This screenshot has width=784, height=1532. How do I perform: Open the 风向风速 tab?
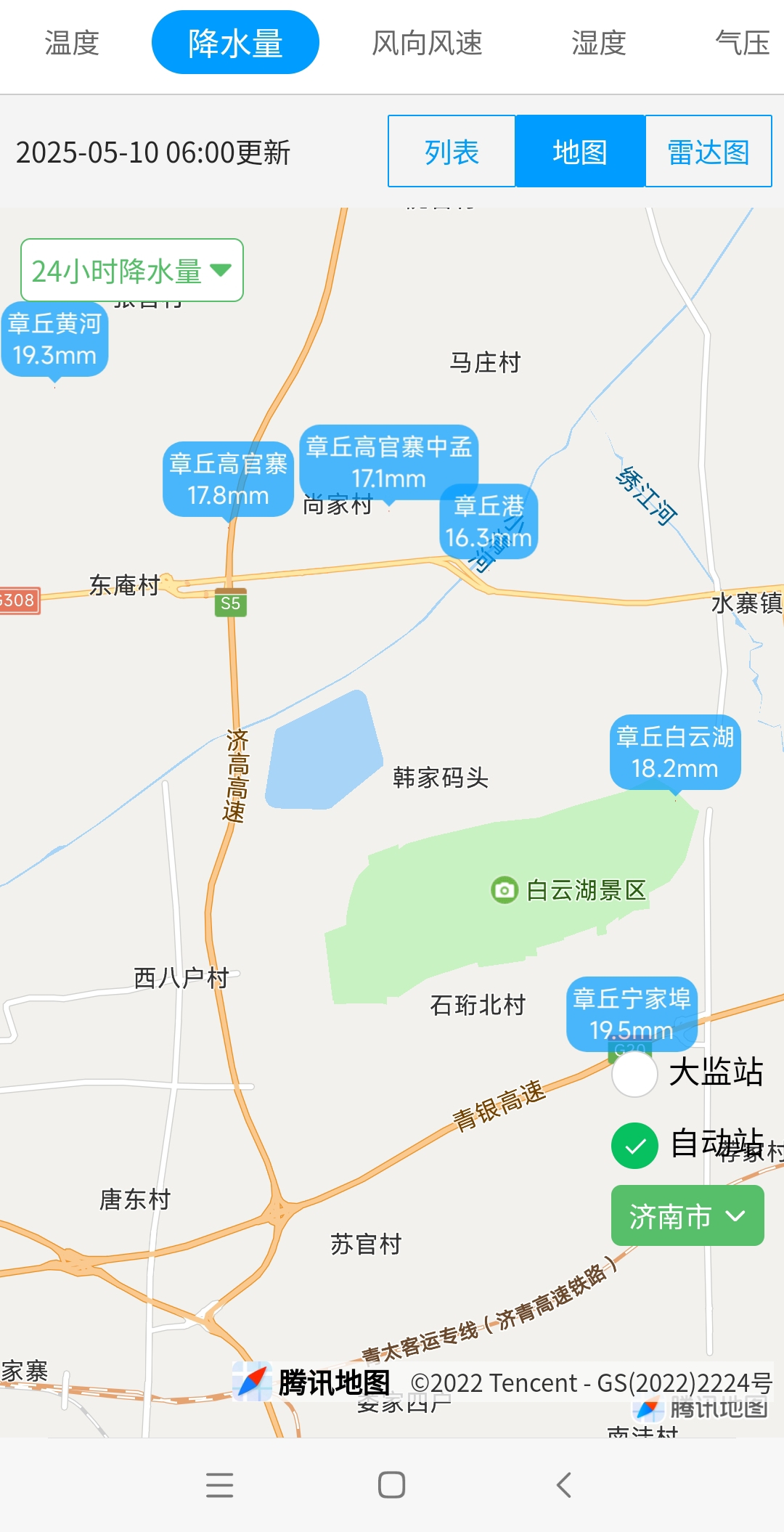(427, 43)
